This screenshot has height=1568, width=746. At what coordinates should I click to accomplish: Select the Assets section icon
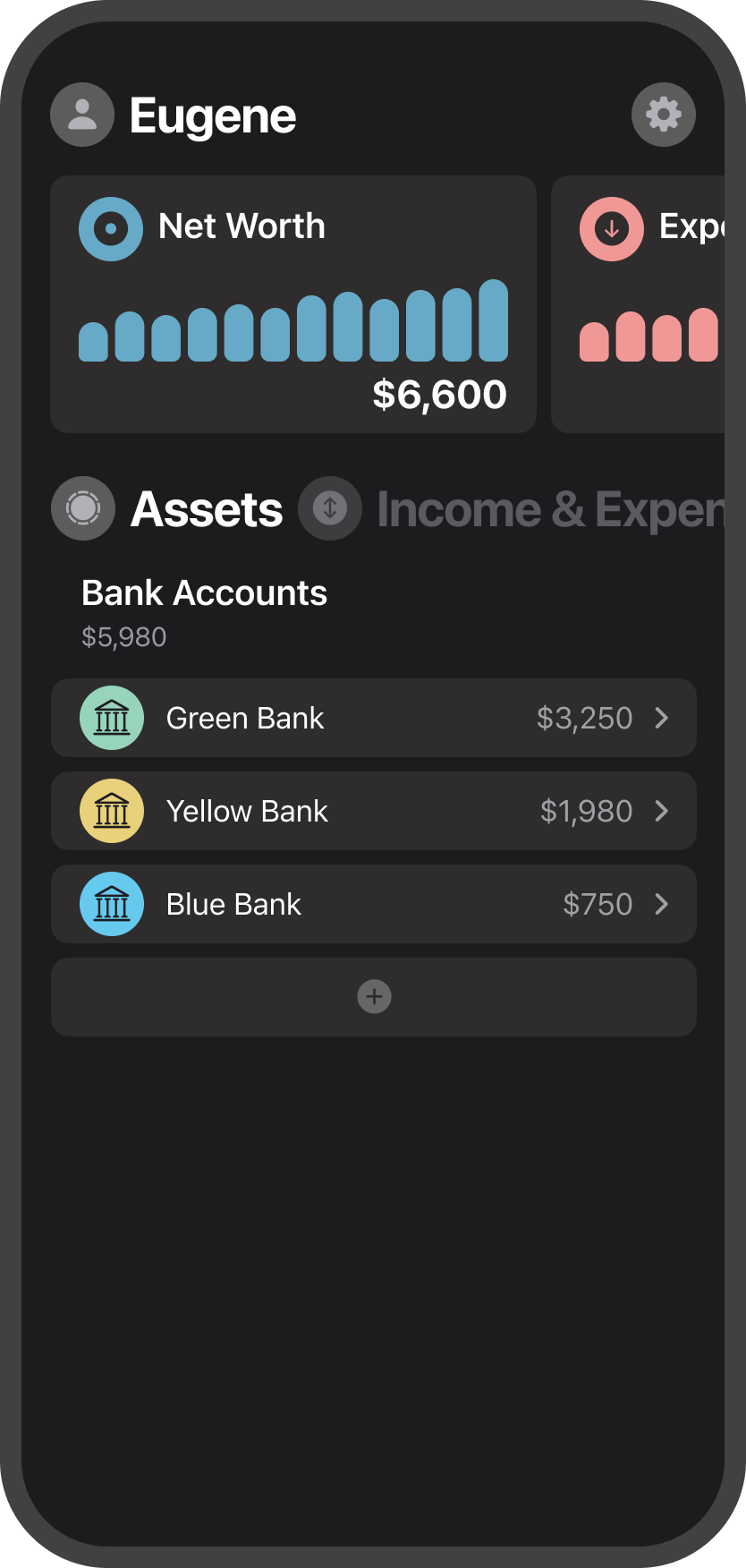tap(82, 508)
